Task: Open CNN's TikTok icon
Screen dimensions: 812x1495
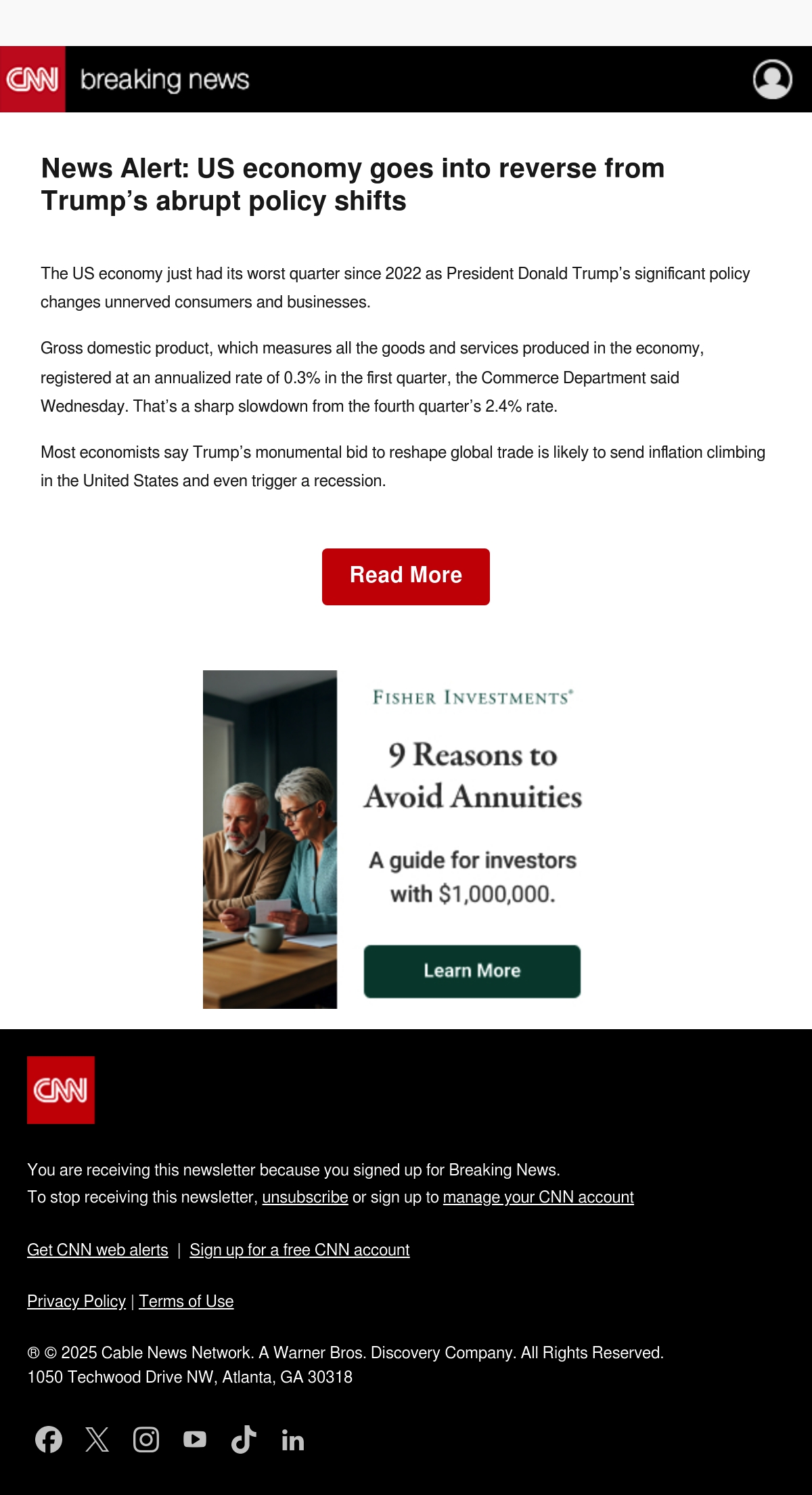Action: tap(244, 1439)
